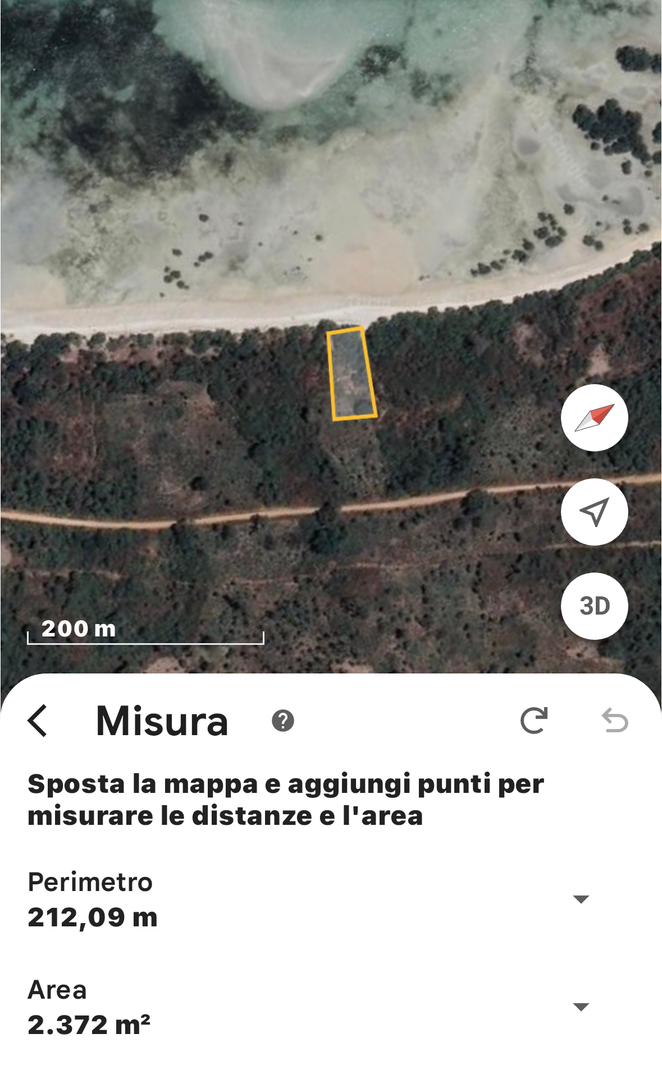Open the Area unit dropdown
The height and width of the screenshot is (1080, 662).
pos(581,1006)
